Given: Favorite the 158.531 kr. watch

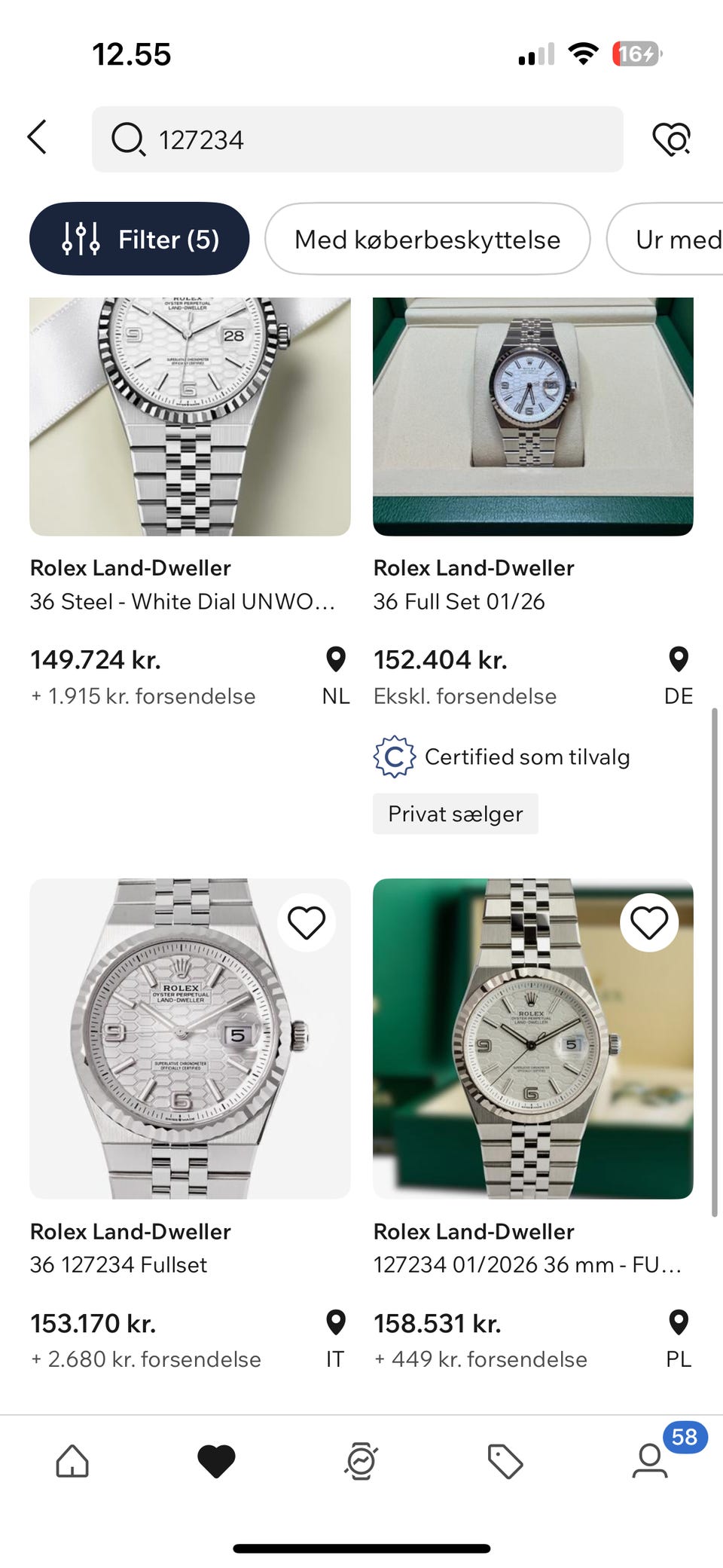Looking at the screenshot, I should 649,923.
